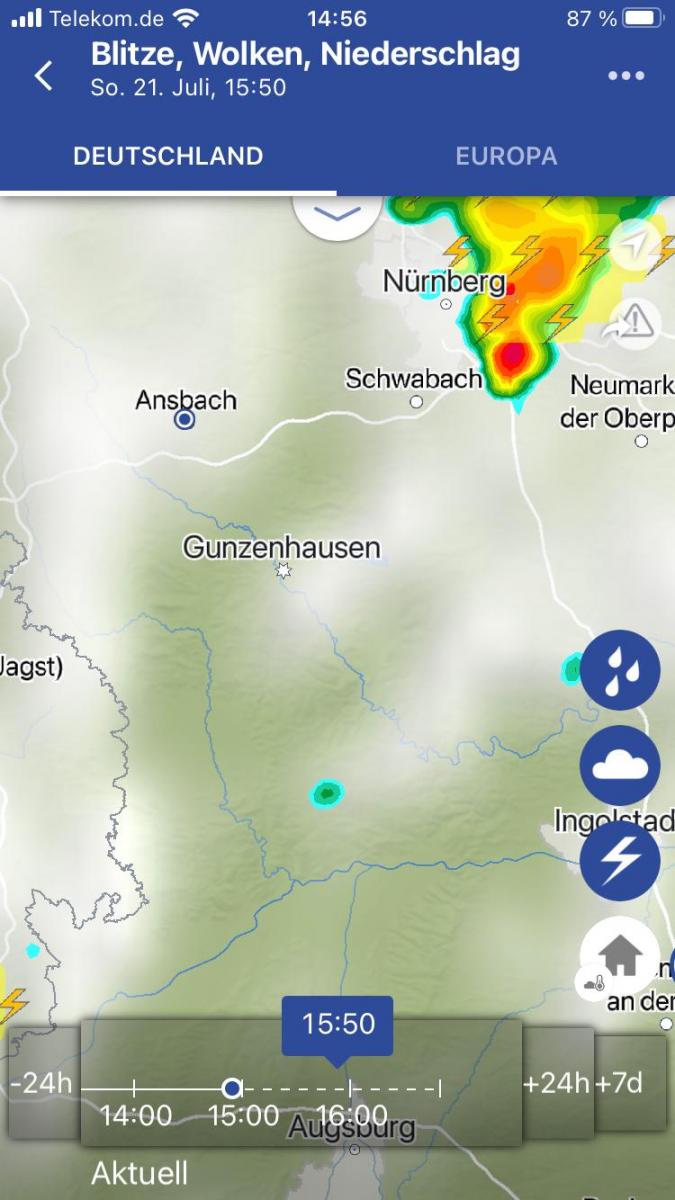The image size is (675, 1200).
Task: Toggle the cloud layer button
Action: (x=620, y=766)
